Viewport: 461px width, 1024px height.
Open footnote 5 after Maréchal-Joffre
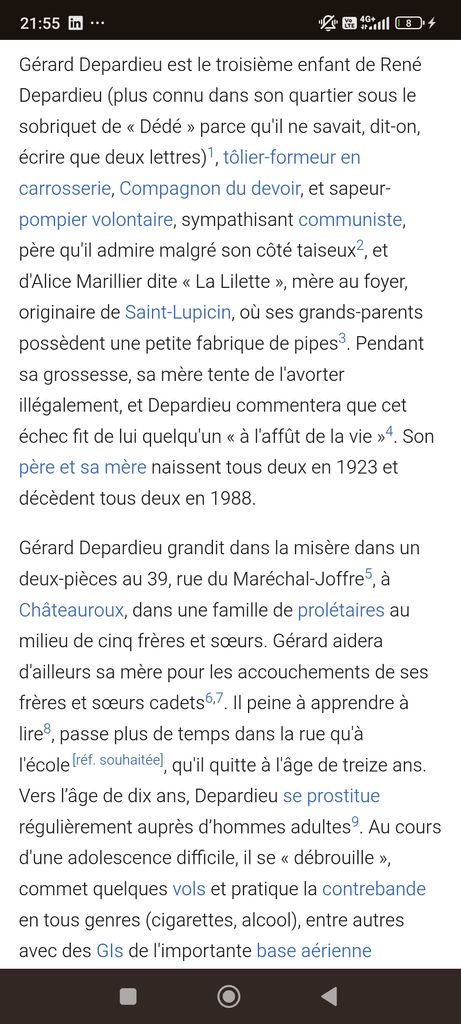coord(368,575)
